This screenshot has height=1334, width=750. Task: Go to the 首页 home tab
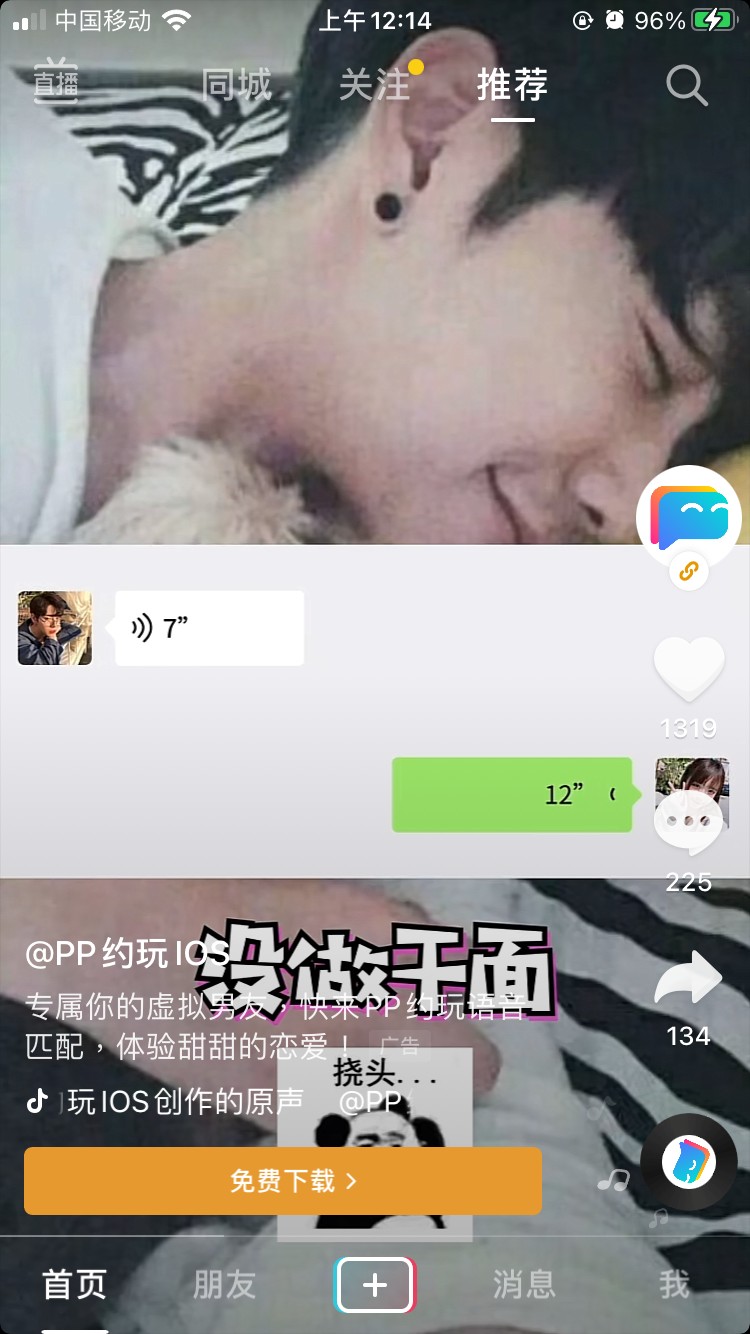74,1285
